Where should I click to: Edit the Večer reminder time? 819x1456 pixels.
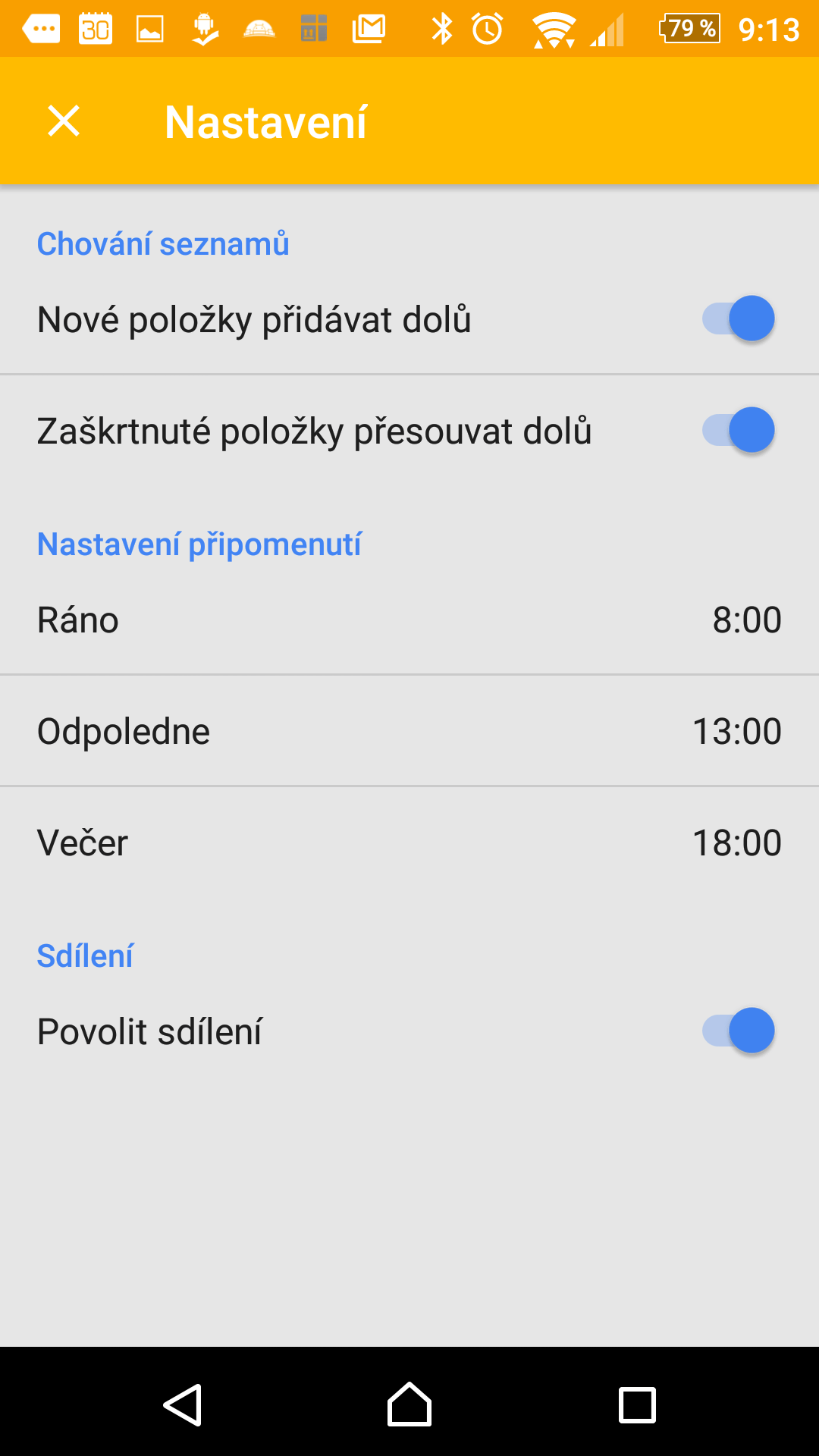409,843
